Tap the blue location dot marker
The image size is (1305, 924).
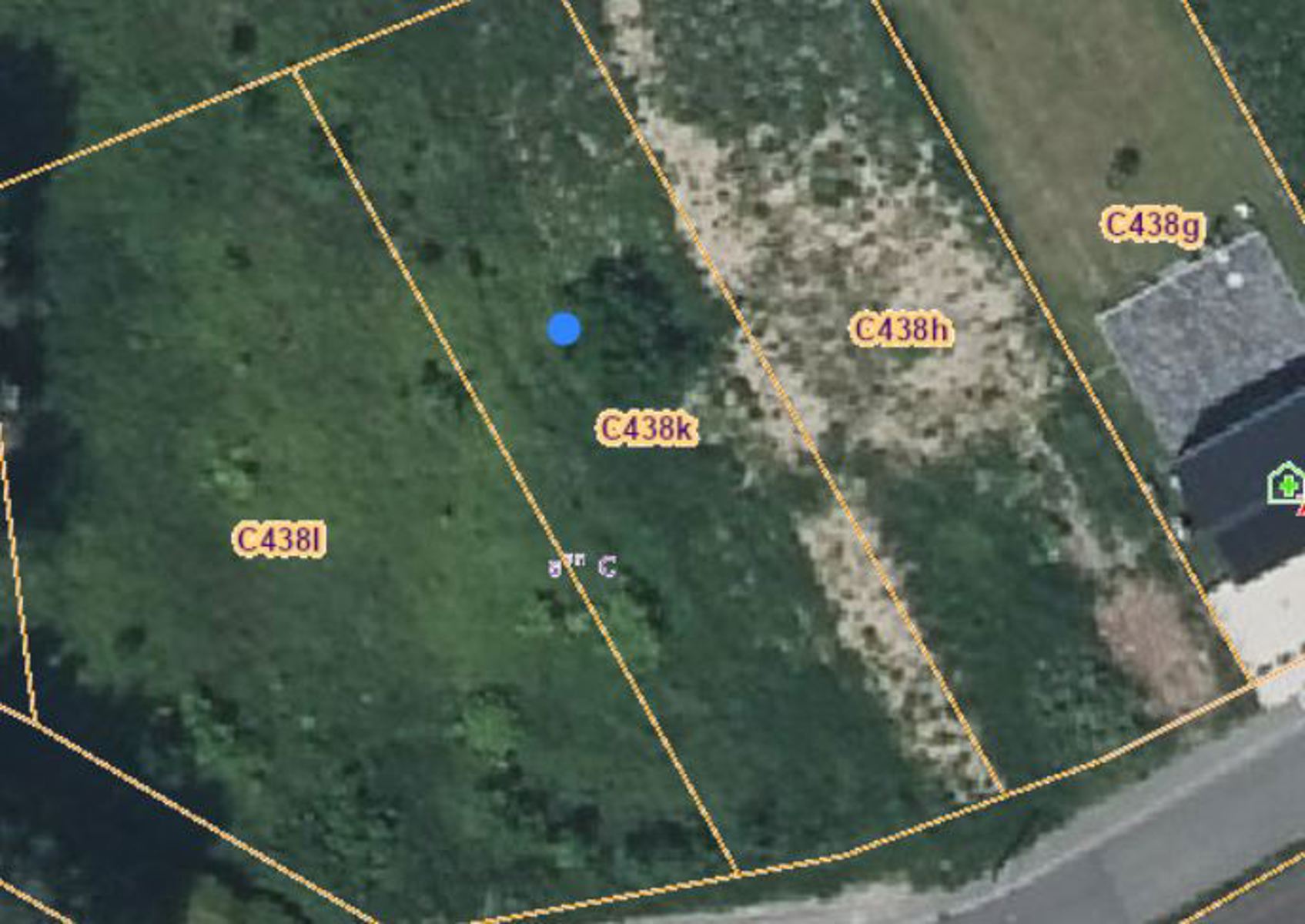pos(564,329)
